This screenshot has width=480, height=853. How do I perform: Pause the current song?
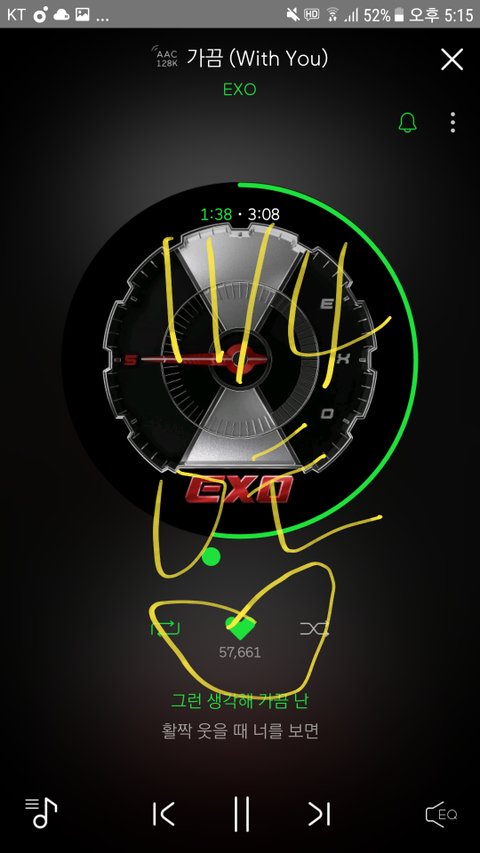click(x=242, y=814)
